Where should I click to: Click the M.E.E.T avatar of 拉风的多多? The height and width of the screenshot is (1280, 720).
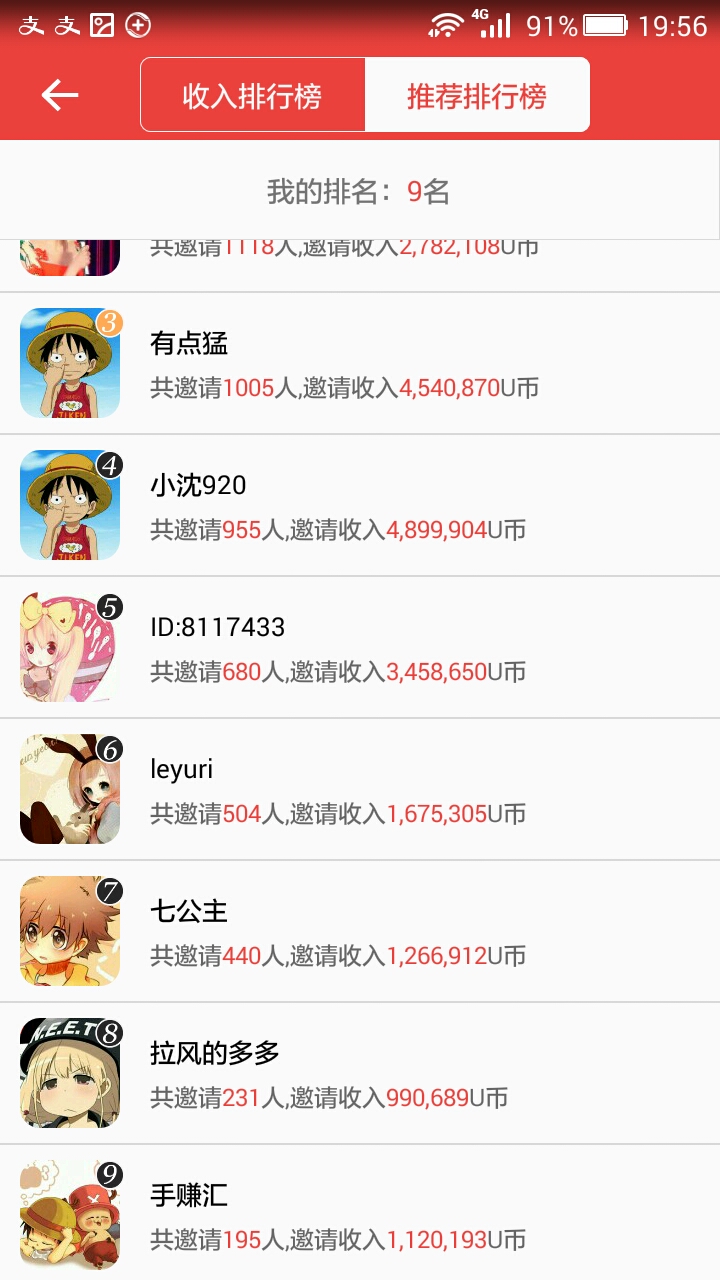[69, 1073]
